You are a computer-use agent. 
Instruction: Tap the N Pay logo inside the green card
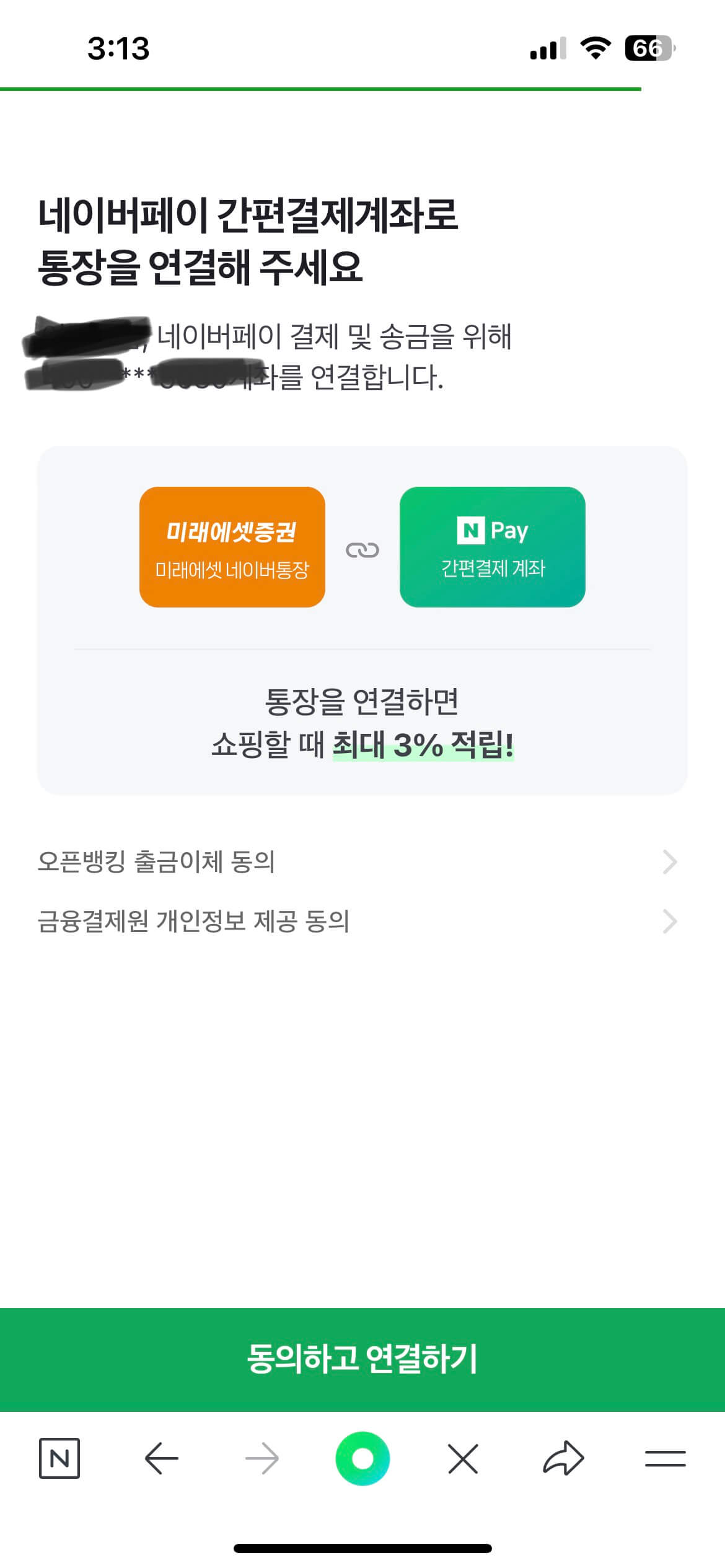click(493, 531)
